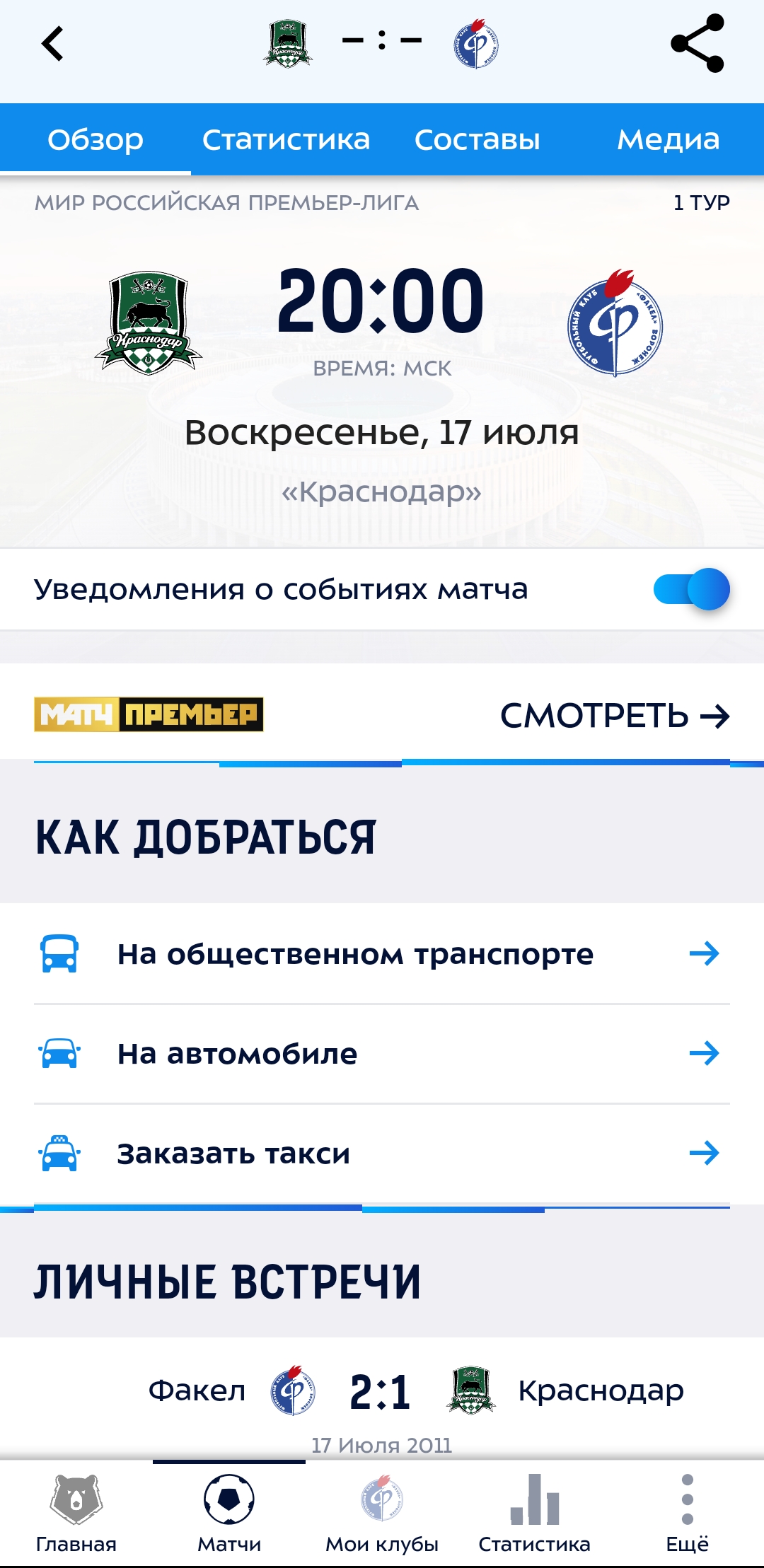Tap СМОТРЕТЬ to watch on Матч Премьер
This screenshot has height=1568, width=764.
[x=614, y=716]
